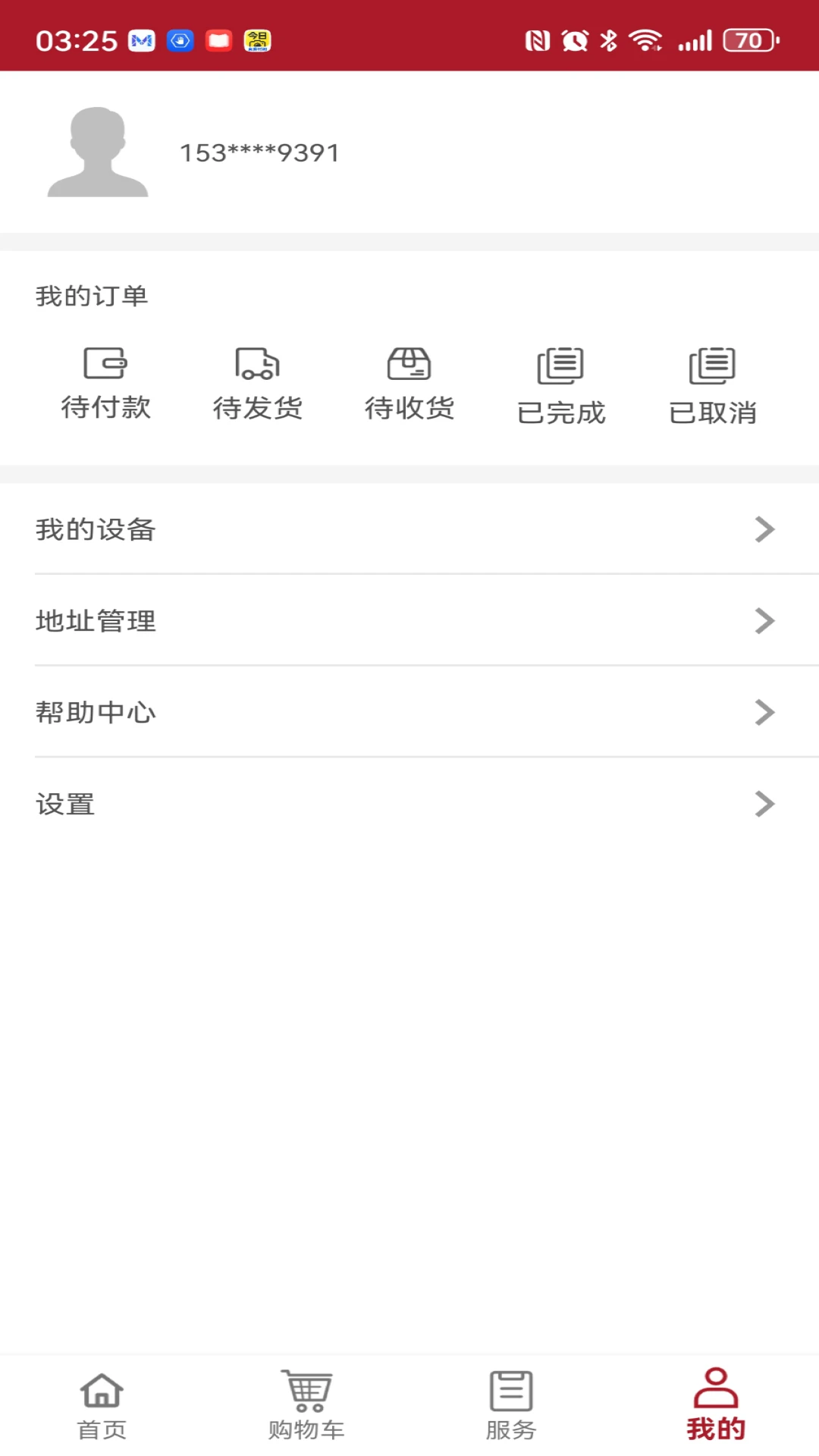View completed orders via 已完成 icon
The width and height of the screenshot is (819, 1456).
pos(562,366)
